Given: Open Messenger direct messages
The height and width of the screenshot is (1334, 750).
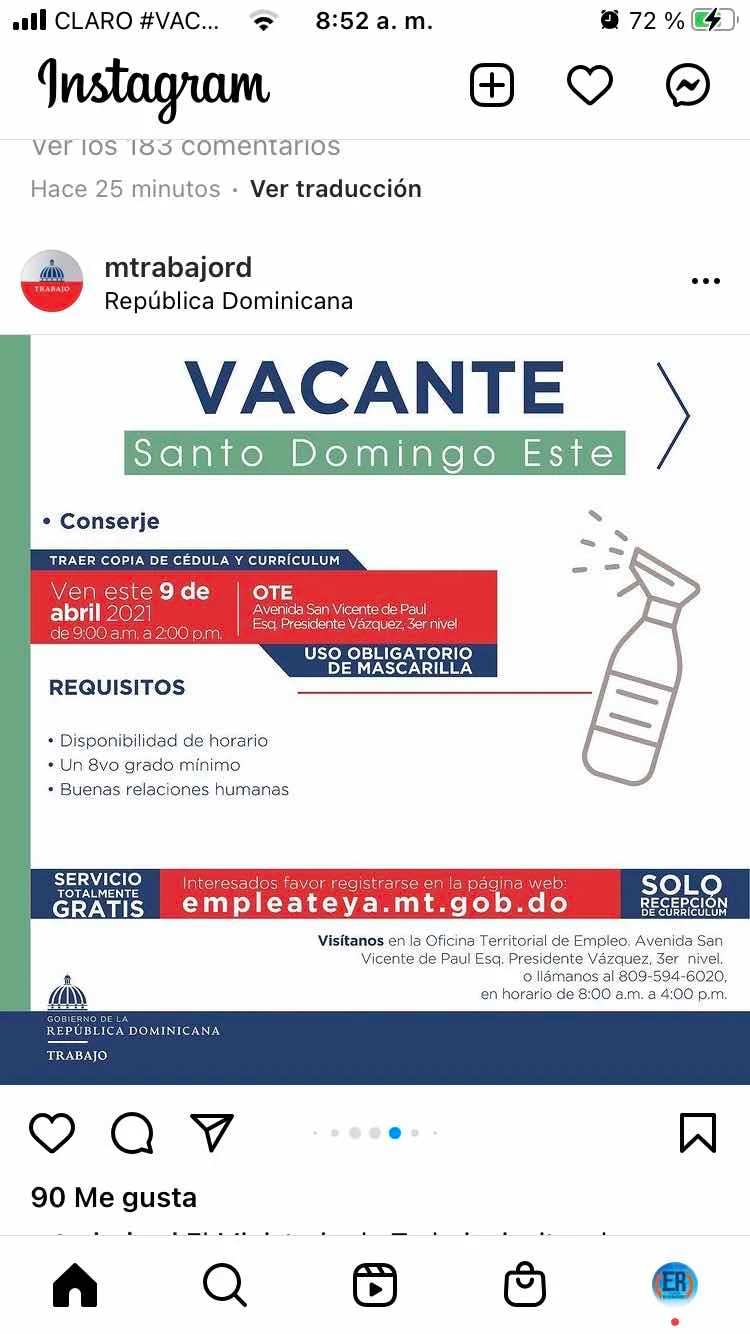Looking at the screenshot, I should click(x=688, y=86).
